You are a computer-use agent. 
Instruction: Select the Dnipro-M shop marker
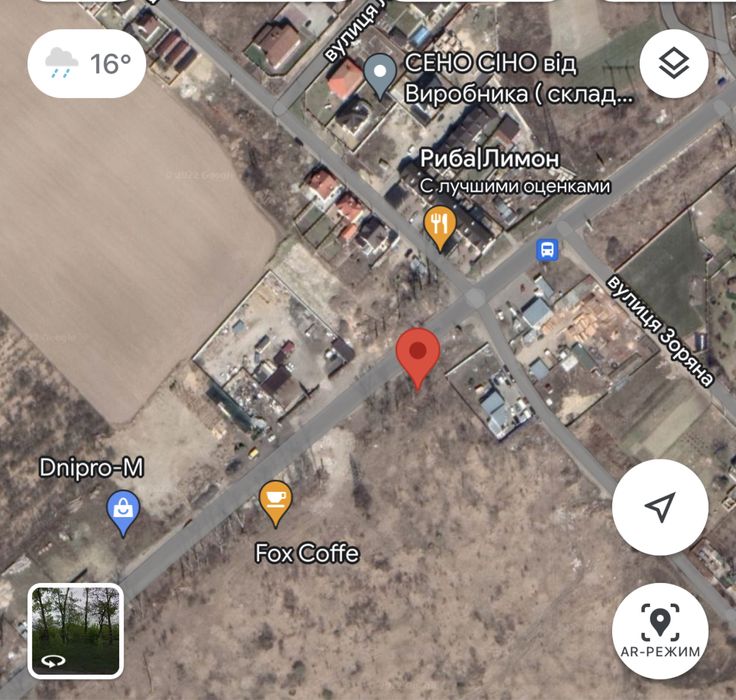click(123, 511)
